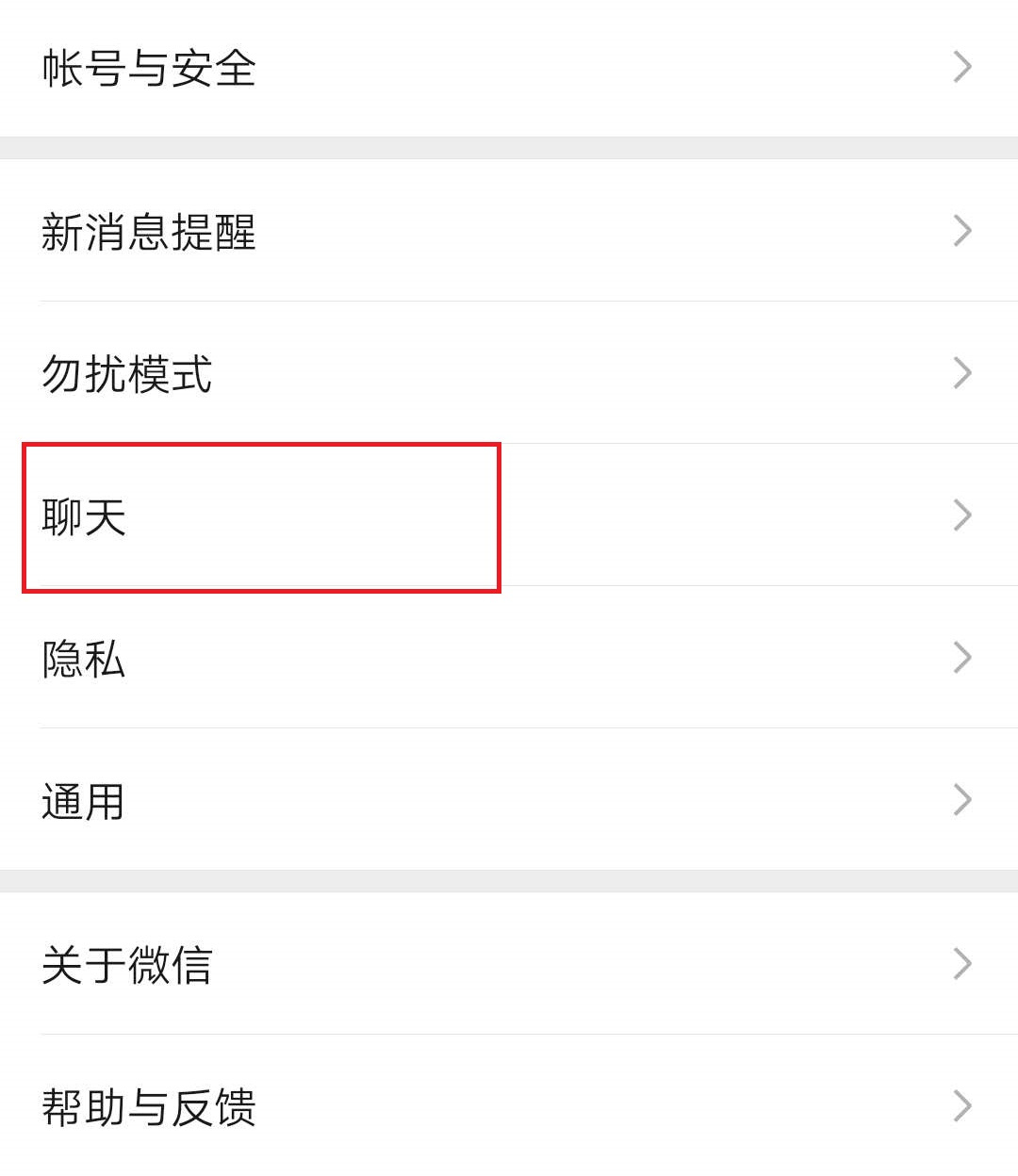This screenshot has width=1018, height=1176.
Task: Click the chevron next to 新消息提醒
Action: tap(961, 231)
